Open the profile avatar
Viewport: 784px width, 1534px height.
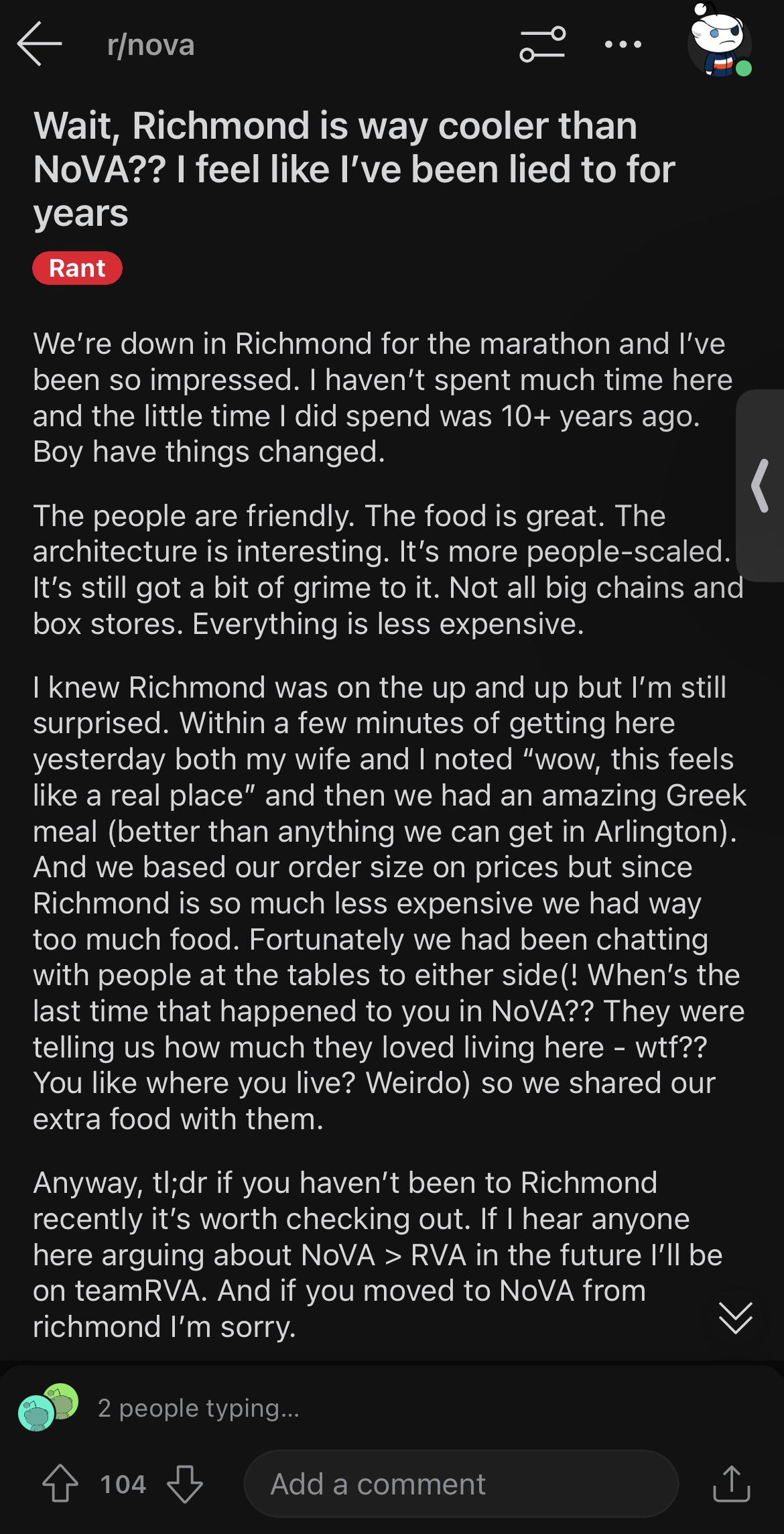point(719,43)
